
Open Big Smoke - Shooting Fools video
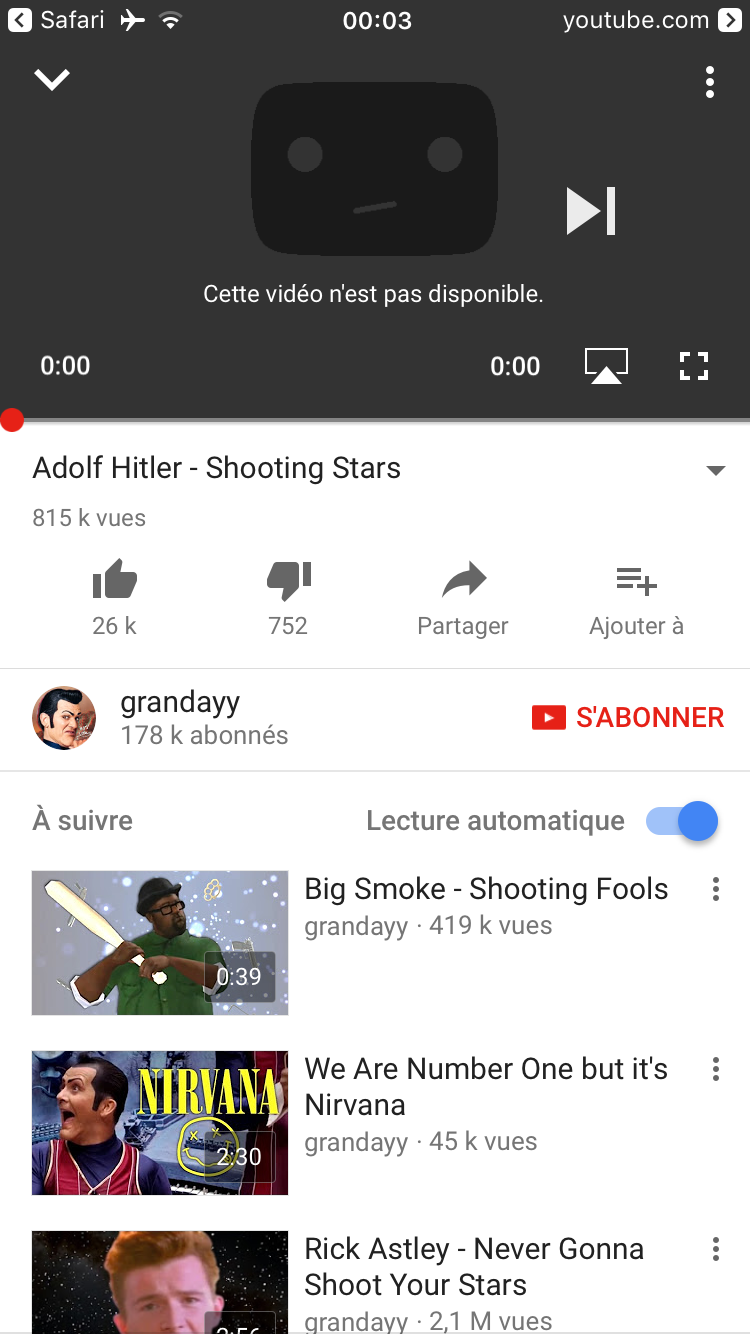pos(485,889)
